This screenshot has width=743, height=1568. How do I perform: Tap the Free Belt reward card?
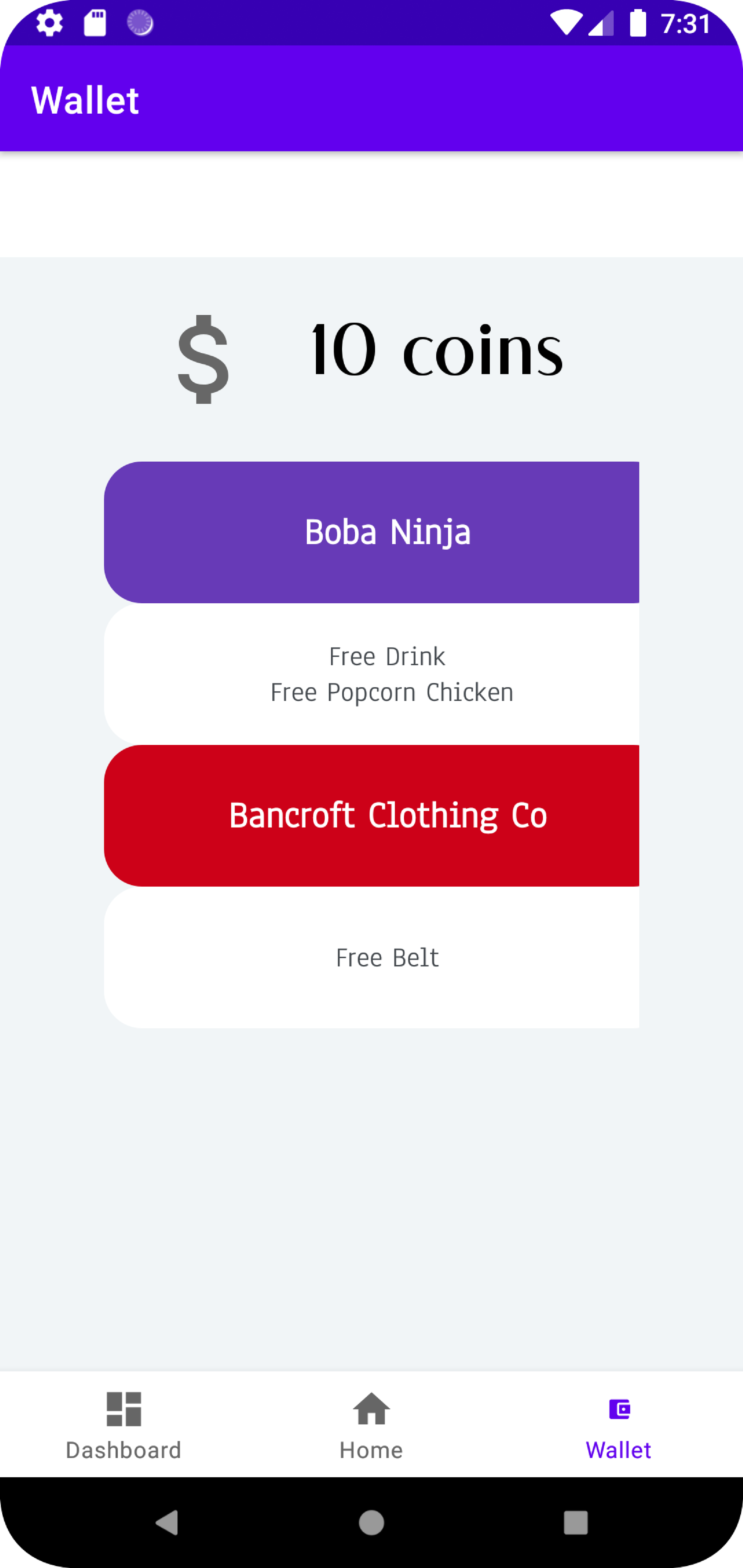coord(371,957)
